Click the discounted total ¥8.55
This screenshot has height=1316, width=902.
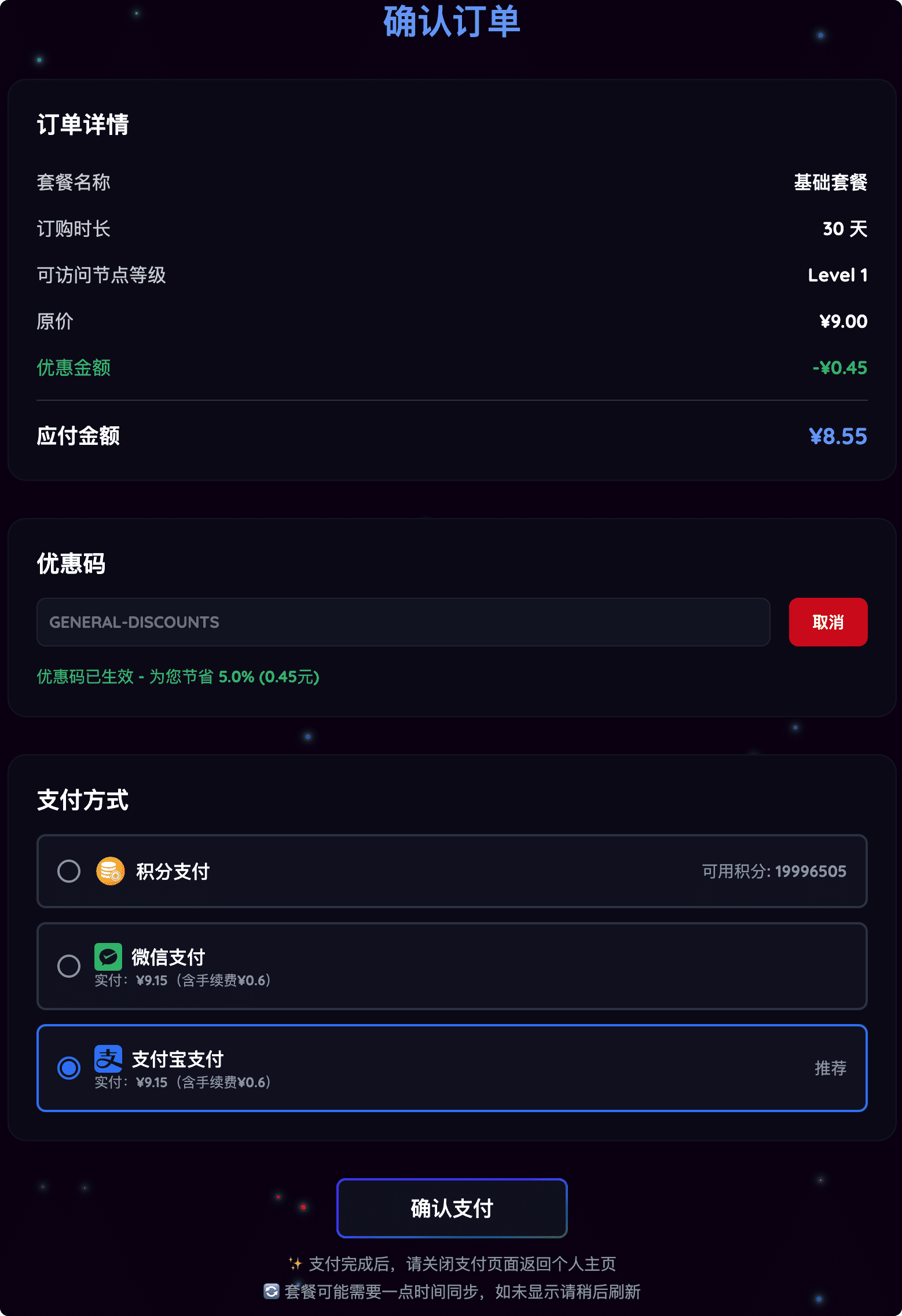click(x=838, y=436)
